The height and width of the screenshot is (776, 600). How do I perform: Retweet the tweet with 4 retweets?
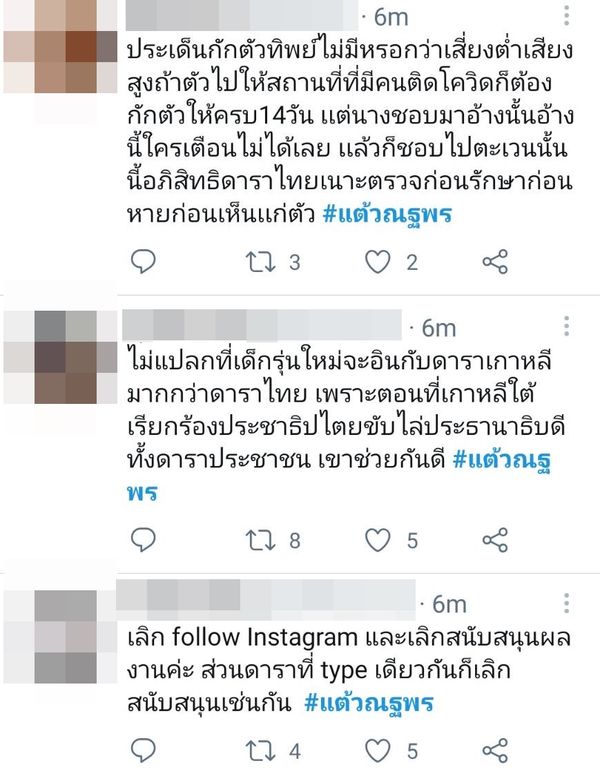[x=260, y=751]
